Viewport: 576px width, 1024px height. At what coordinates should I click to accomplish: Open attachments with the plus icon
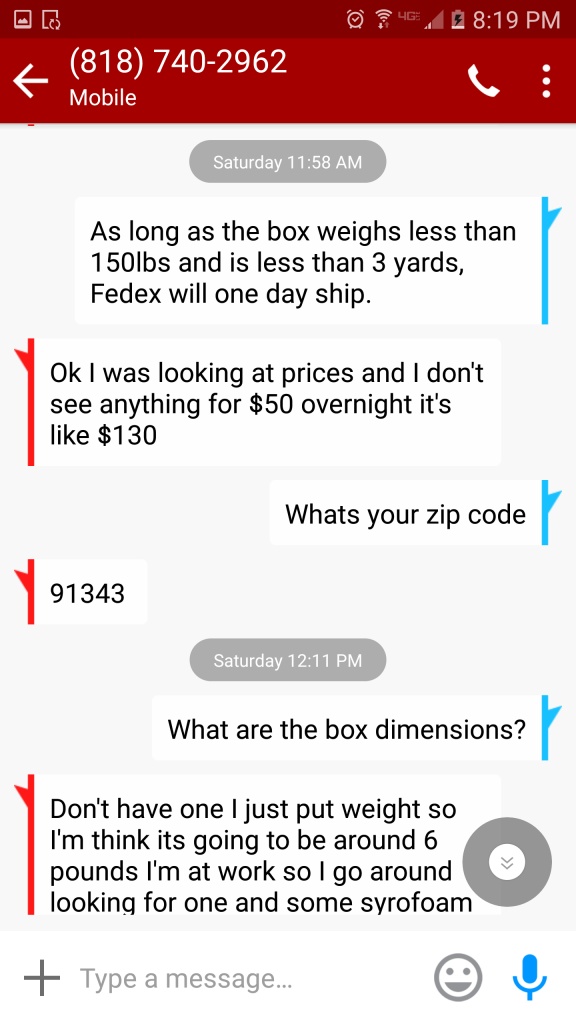click(x=42, y=978)
